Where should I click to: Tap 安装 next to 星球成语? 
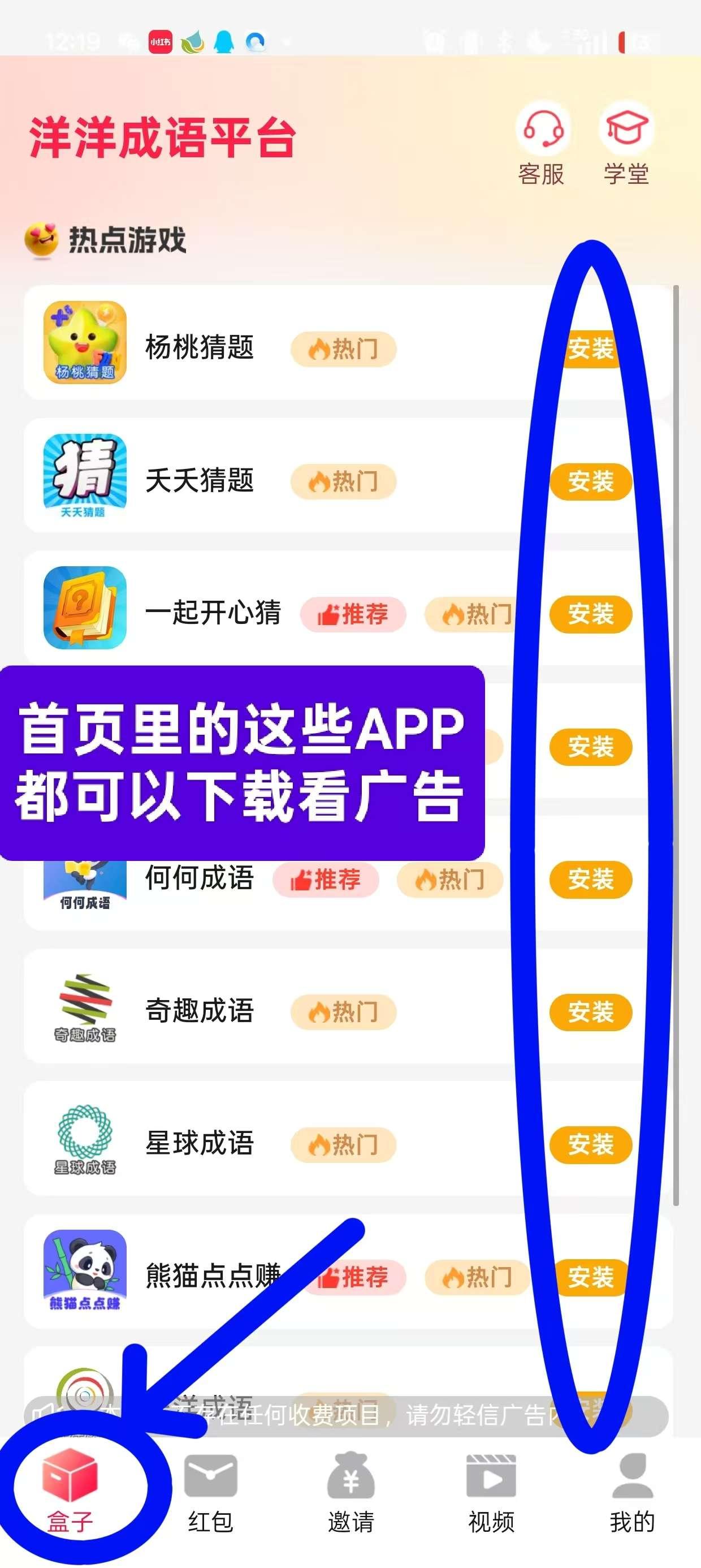point(590,1145)
